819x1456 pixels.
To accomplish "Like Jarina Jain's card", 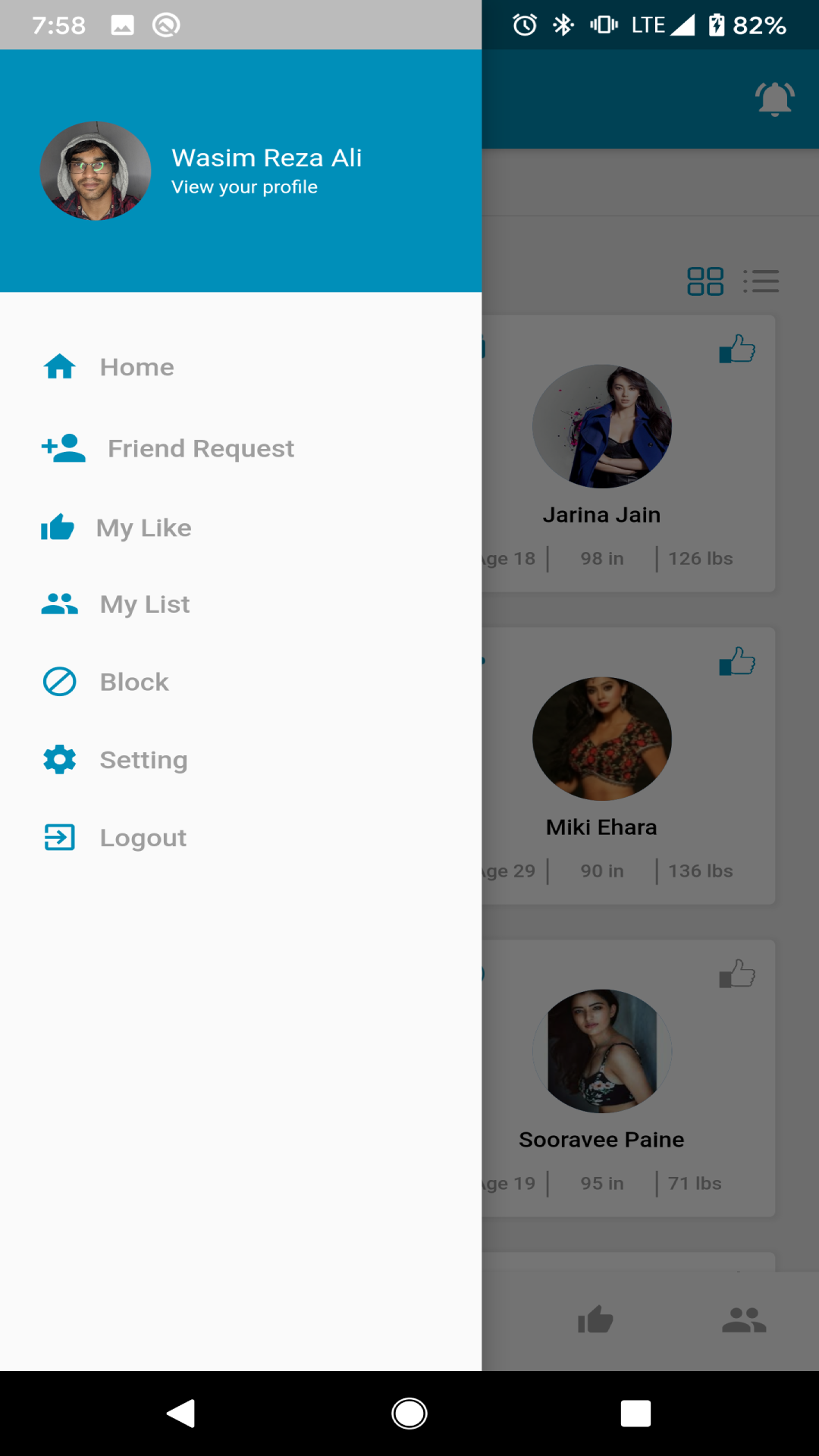I will point(737,350).
